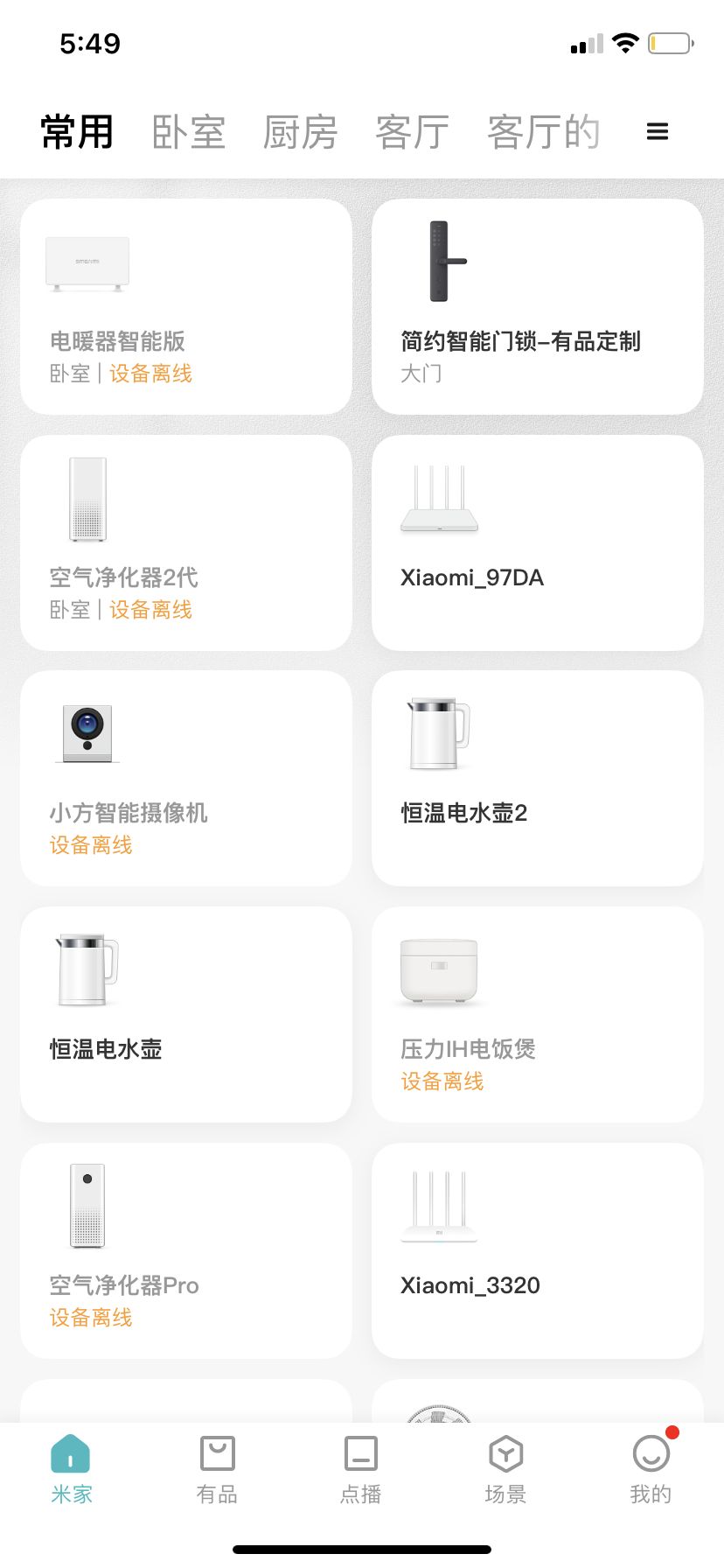Open the 小方智能摄像机 camera card
The width and height of the screenshot is (724, 1568).
pos(185,778)
